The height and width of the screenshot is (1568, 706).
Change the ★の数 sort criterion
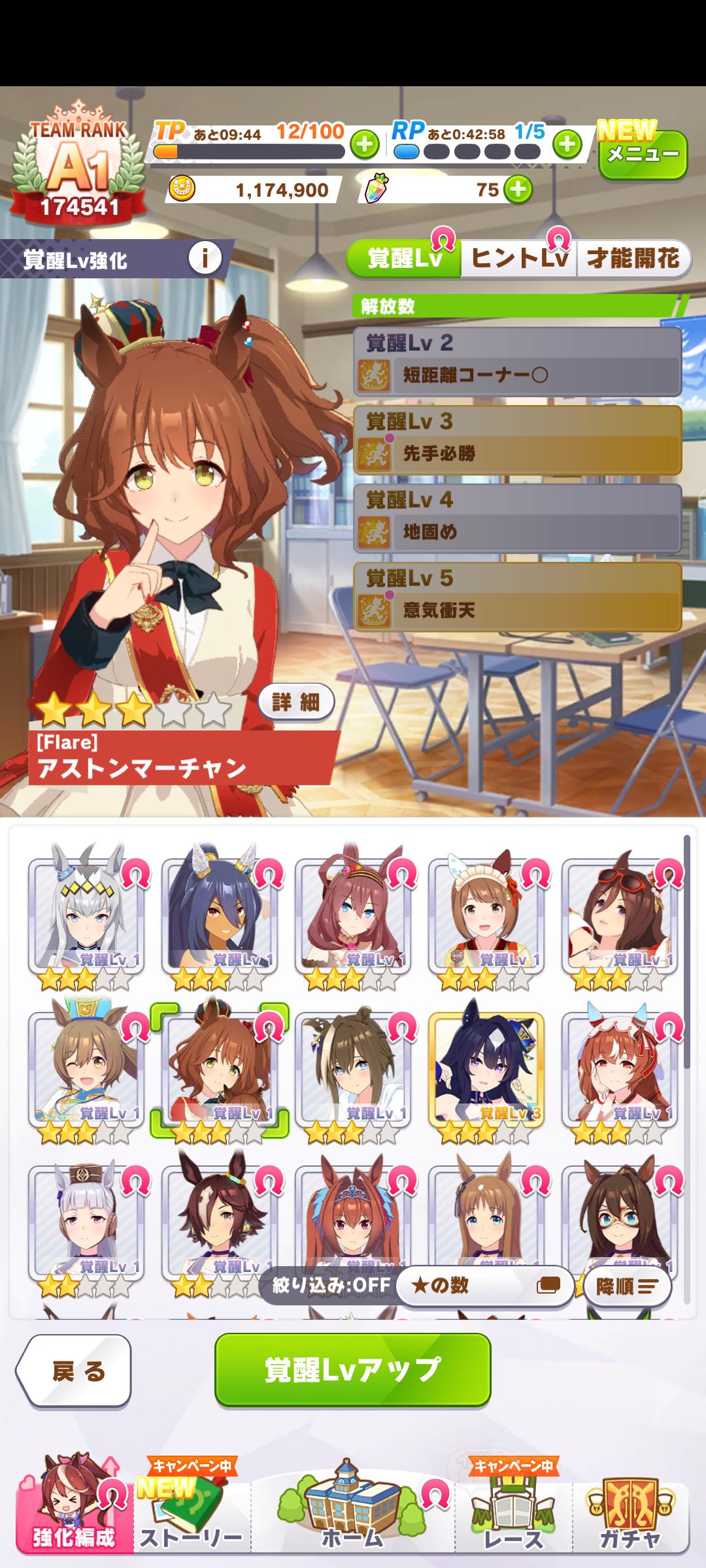tap(485, 1286)
